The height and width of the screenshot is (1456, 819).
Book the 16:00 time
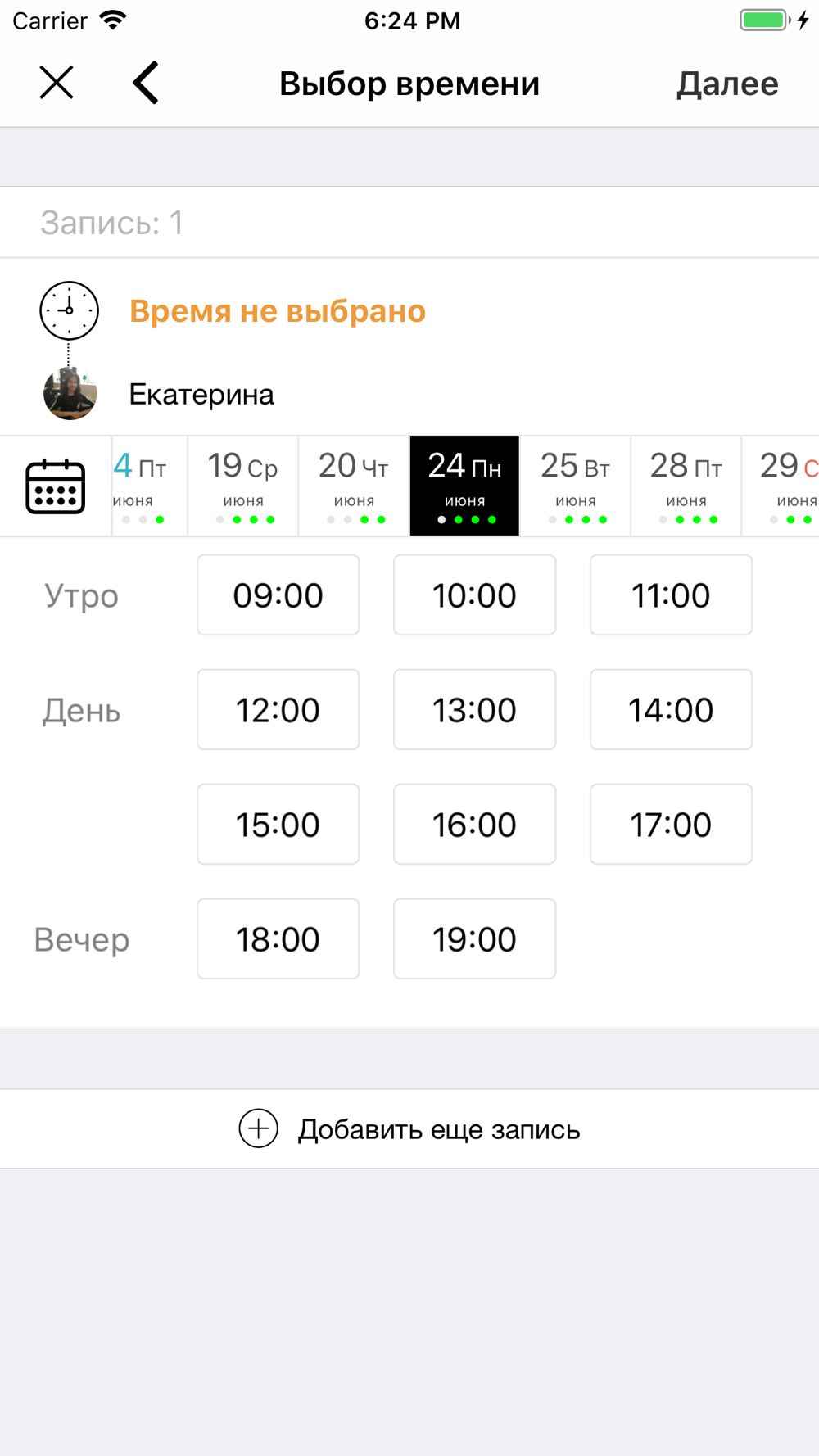[x=475, y=824]
